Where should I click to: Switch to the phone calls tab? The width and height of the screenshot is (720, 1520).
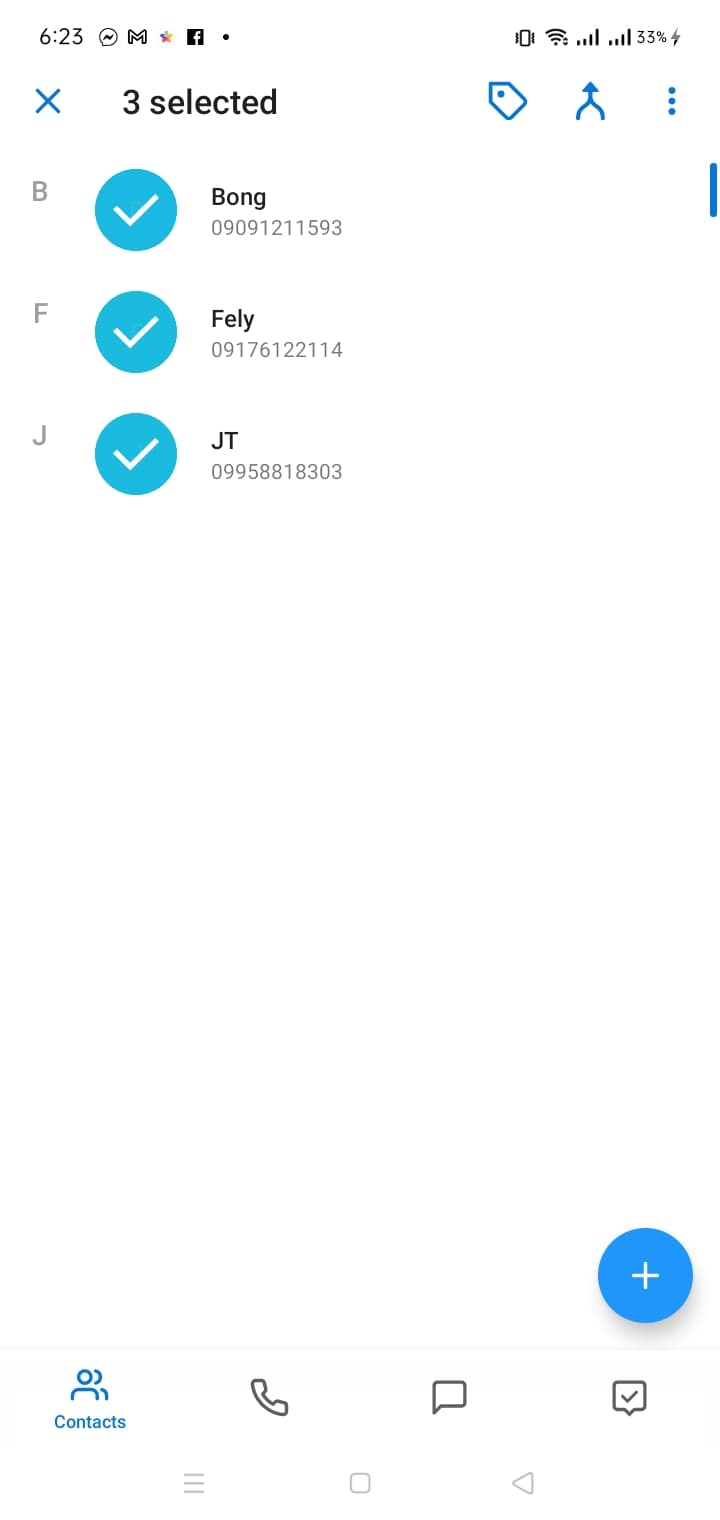[x=269, y=1397]
